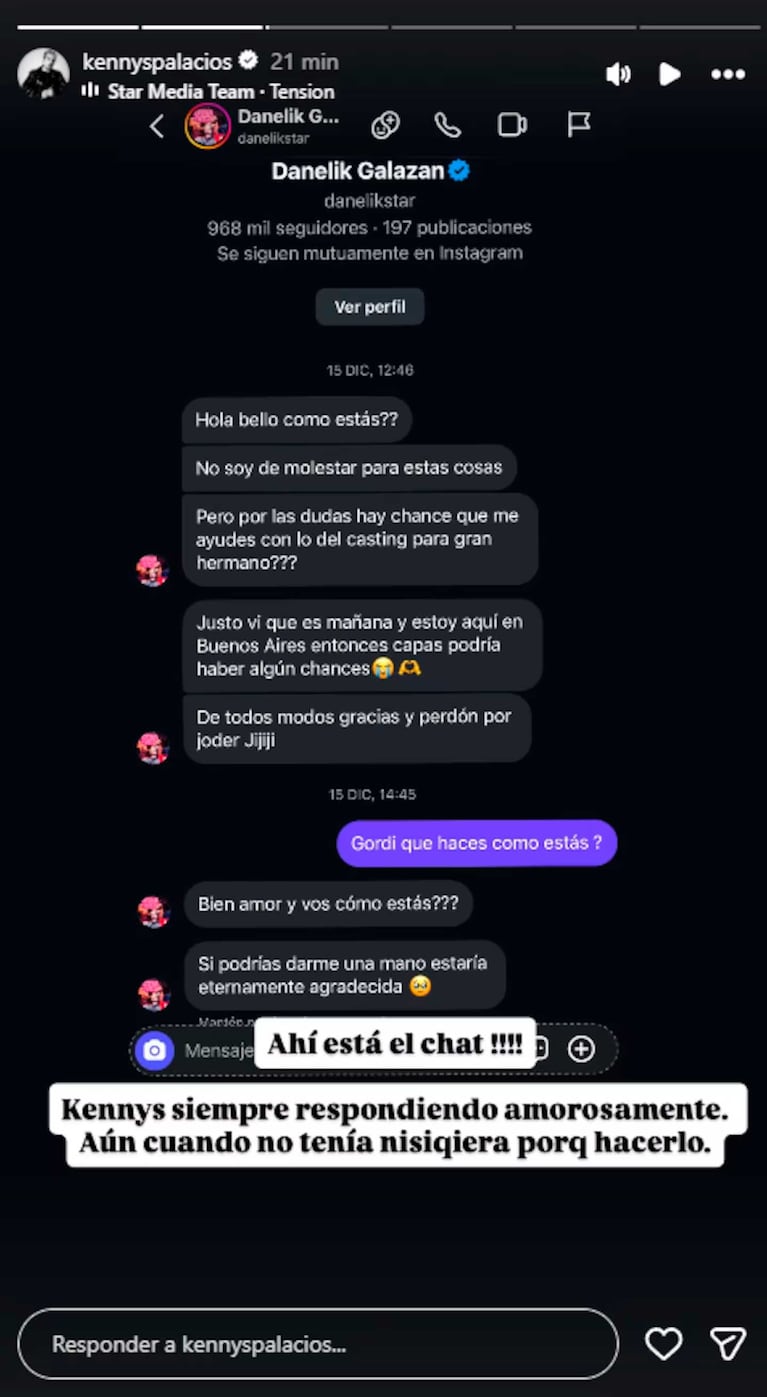
Task: Click the plus icon next to the message field
Action: [581, 1050]
